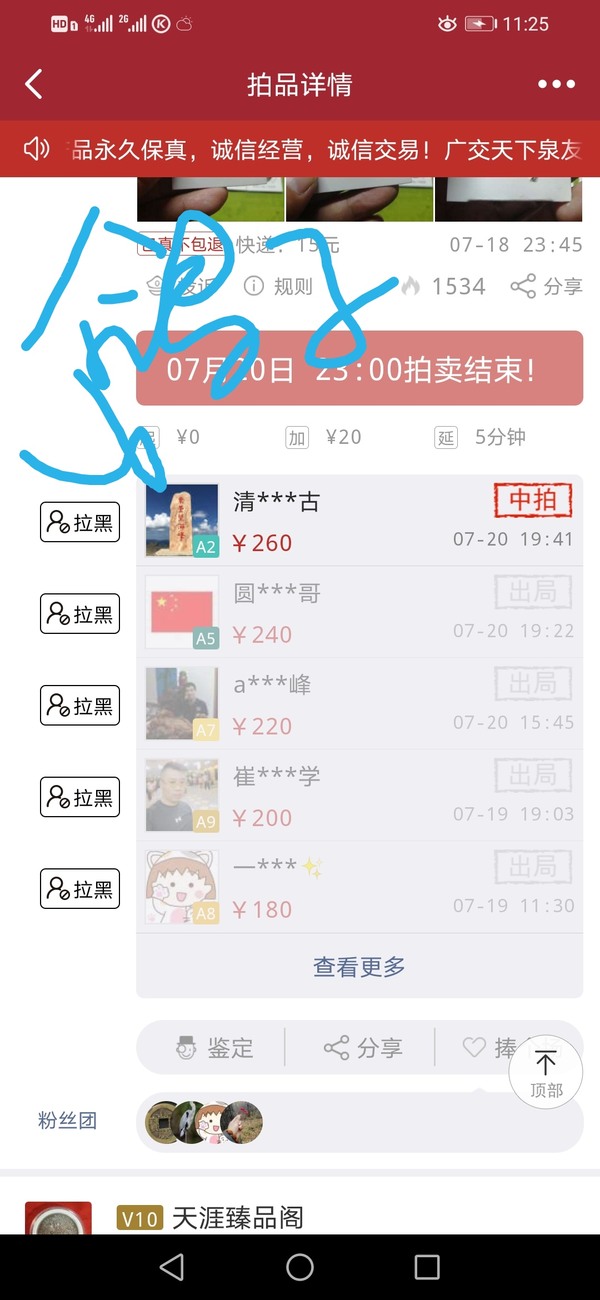Jump to top with 顶部 button
The image size is (600, 1300).
click(546, 1073)
